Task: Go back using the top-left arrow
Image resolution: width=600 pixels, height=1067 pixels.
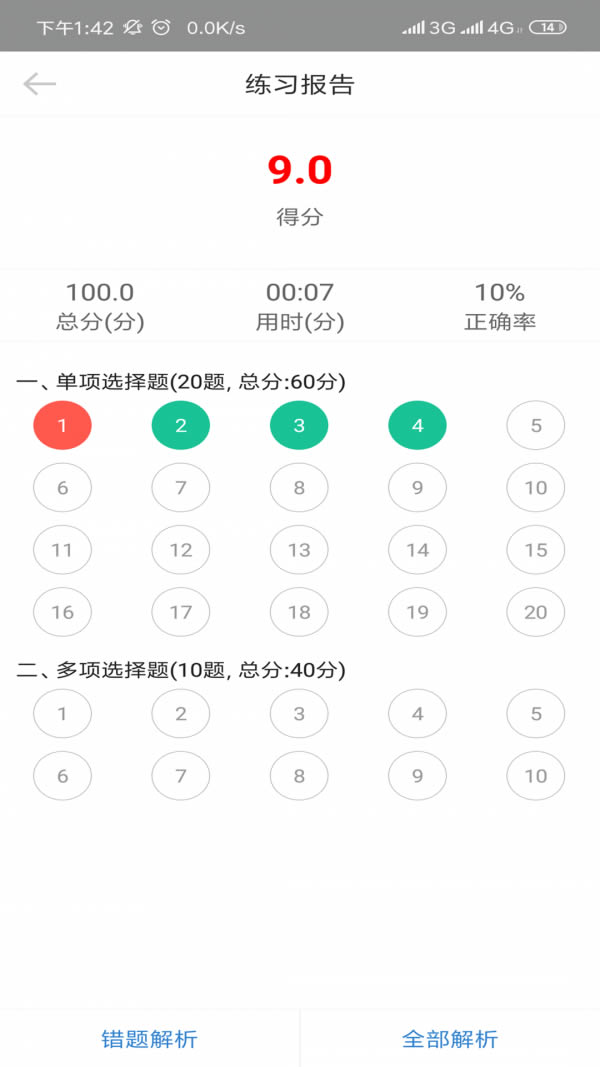Action: pos(39,84)
